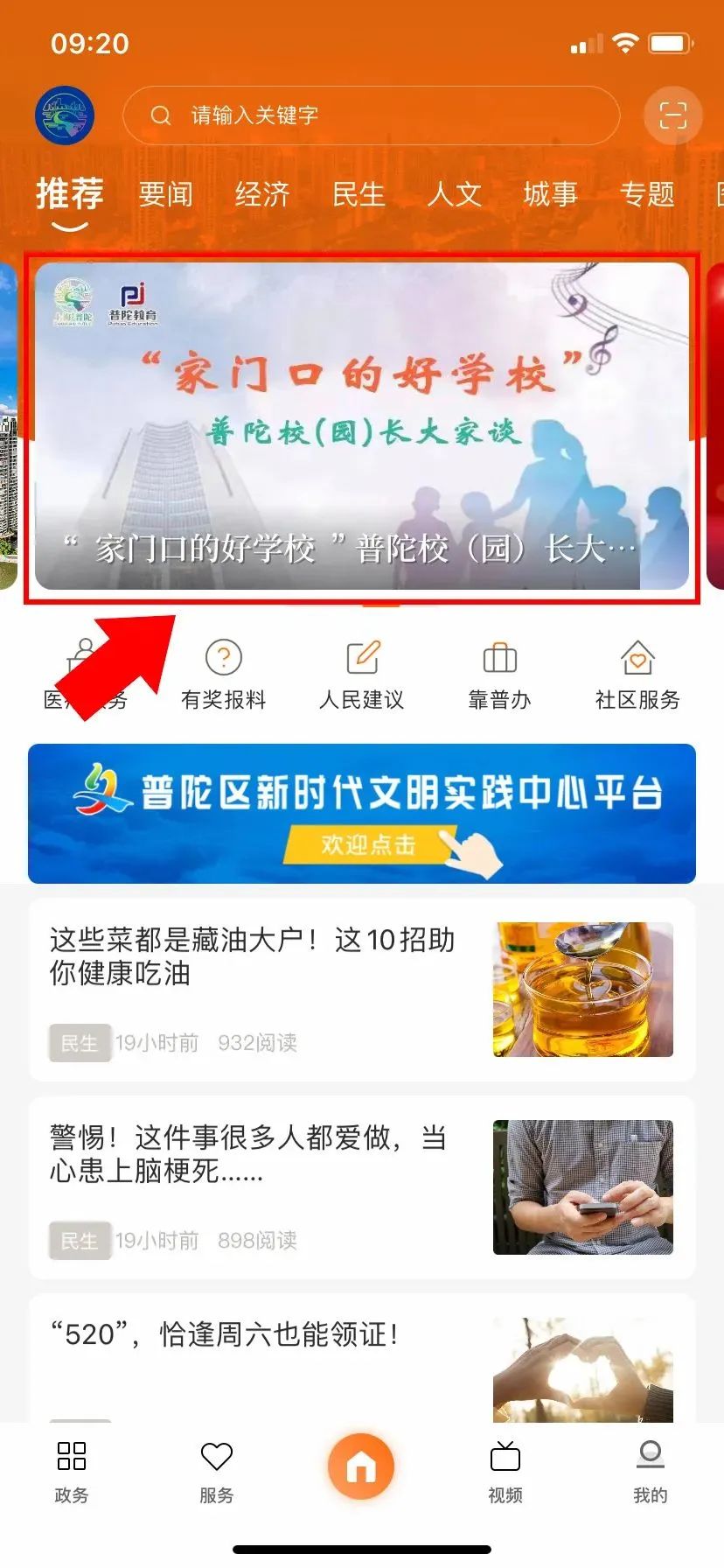The height and width of the screenshot is (1568, 724).
Task: Switch to the 城事 tab
Action: [550, 194]
